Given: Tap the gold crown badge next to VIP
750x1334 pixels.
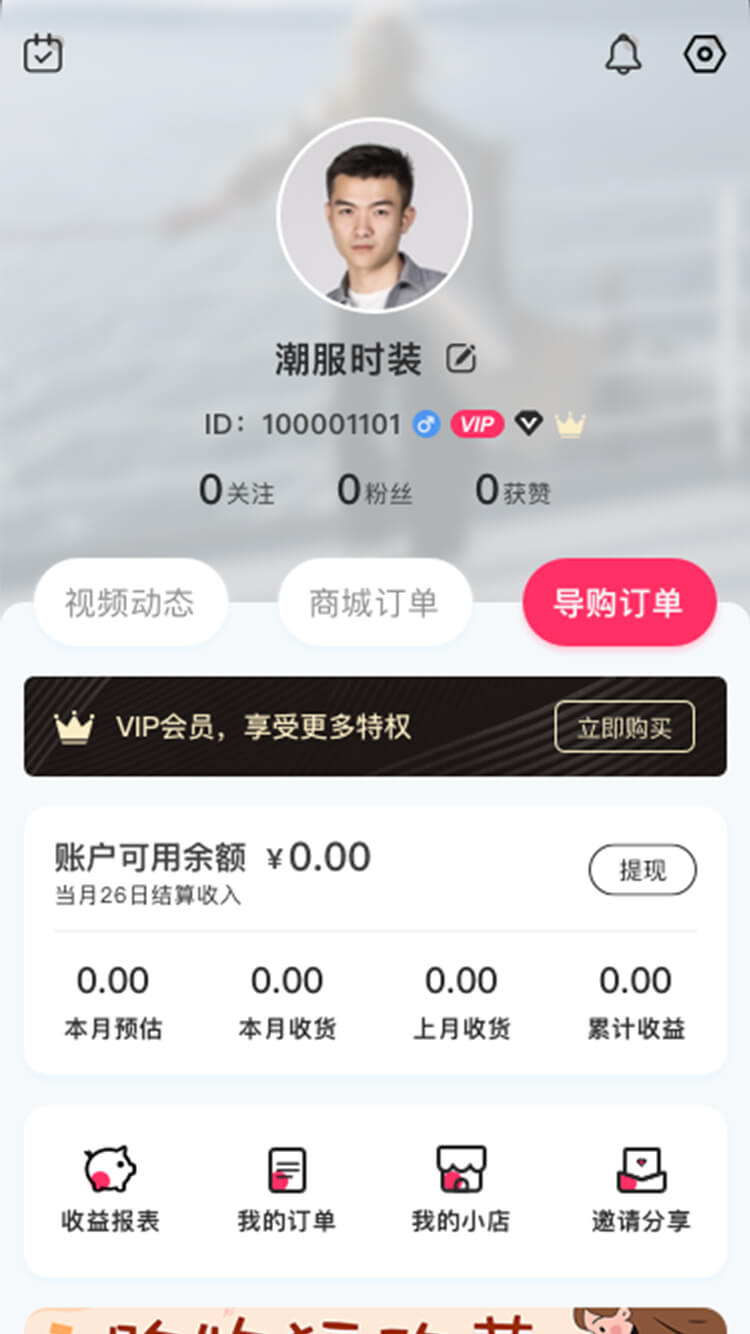Looking at the screenshot, I should point(570,424).
